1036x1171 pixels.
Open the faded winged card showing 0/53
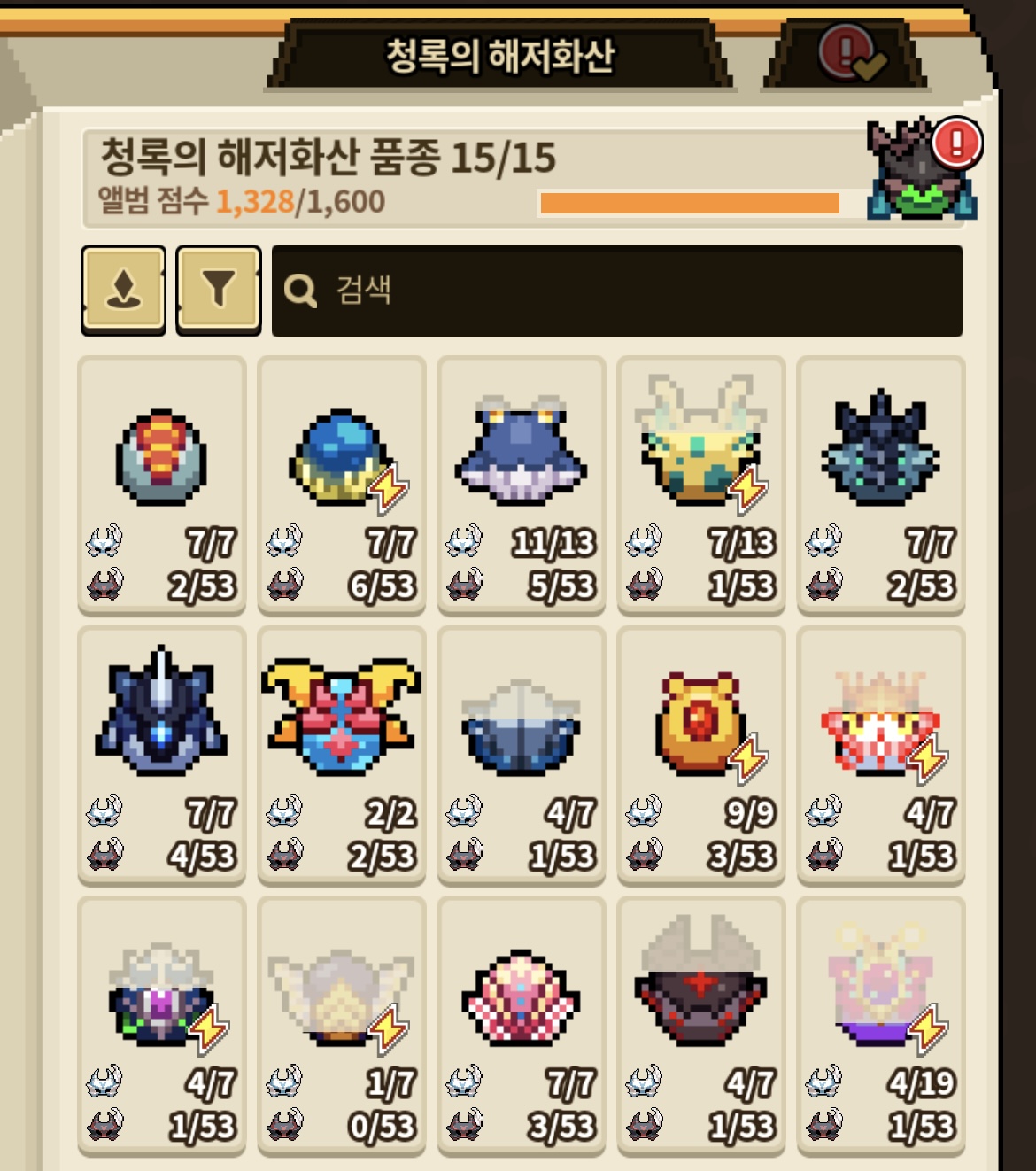[x=342, y=1024]
